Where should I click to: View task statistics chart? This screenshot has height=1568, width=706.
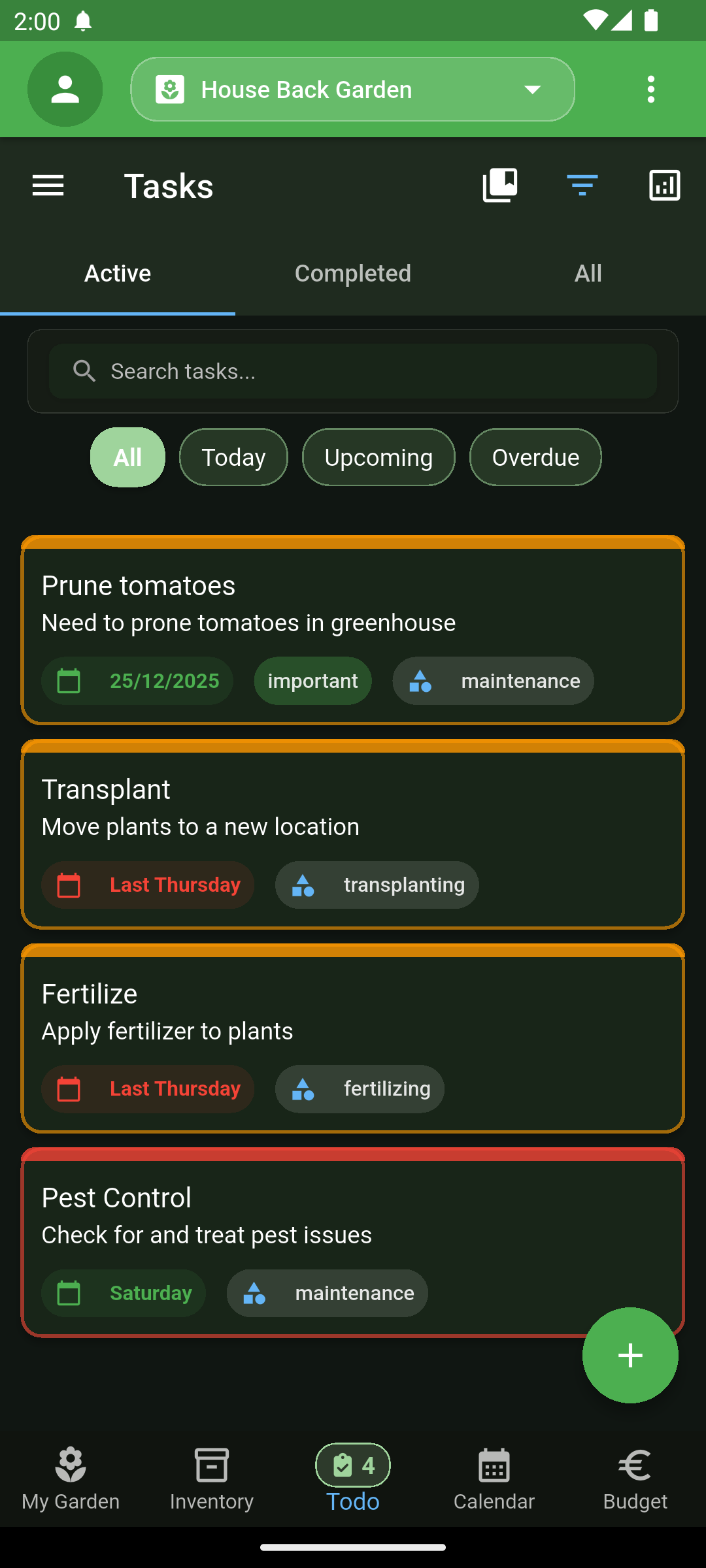tap(664, 186)
